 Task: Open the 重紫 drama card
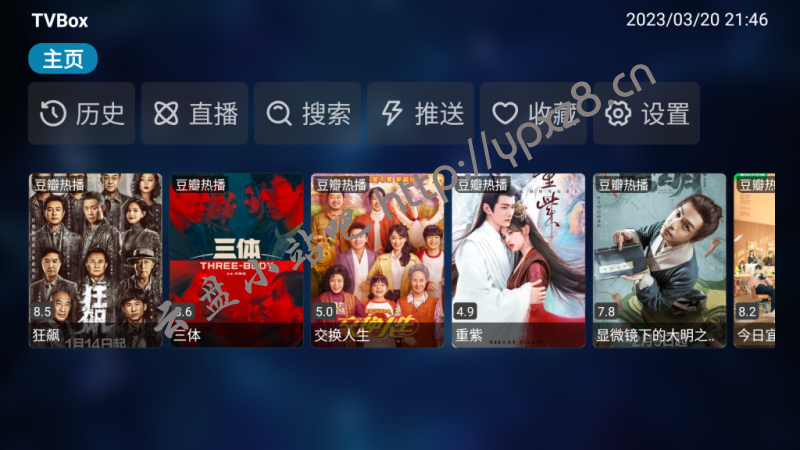[x=518, y=260]
